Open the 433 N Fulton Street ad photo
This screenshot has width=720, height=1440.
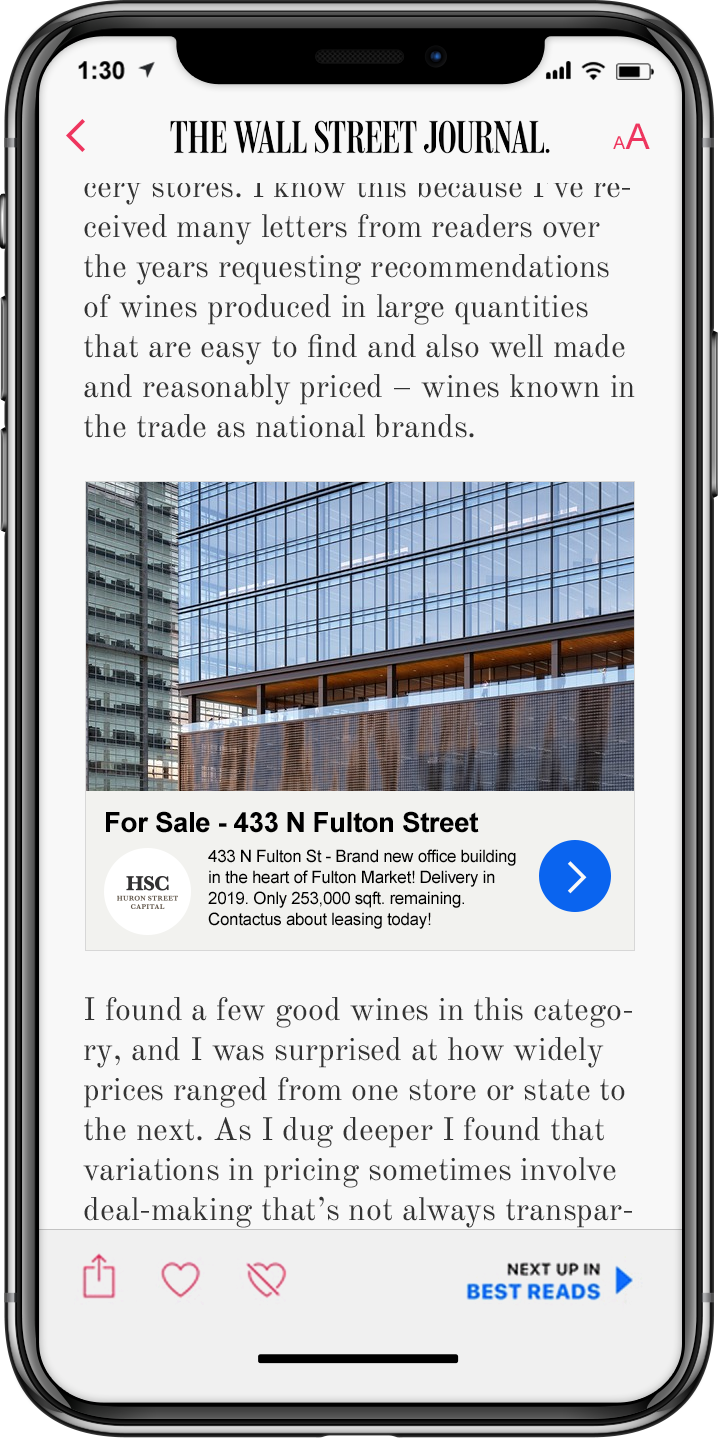[x=360, y=636]
